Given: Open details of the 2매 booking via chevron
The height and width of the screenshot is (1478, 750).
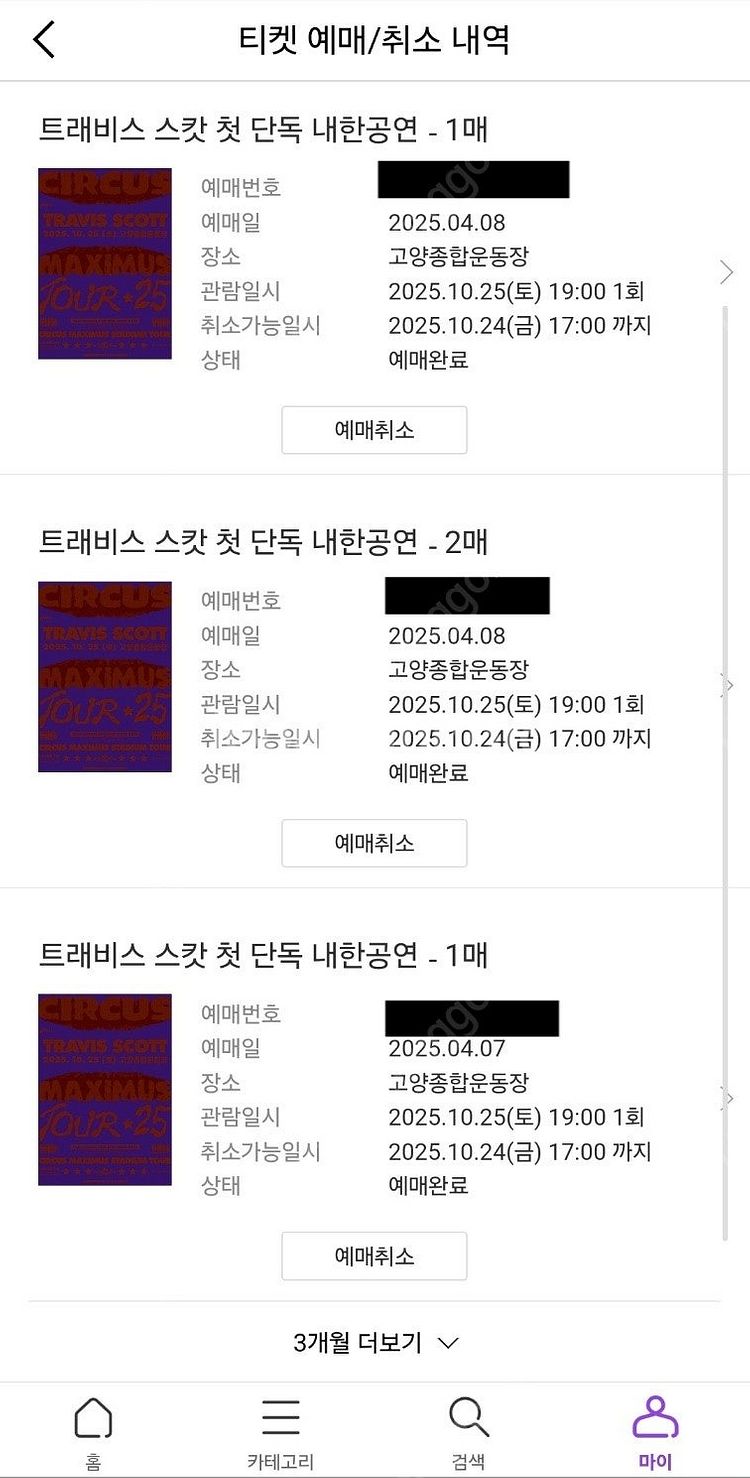Looking at the screenshot, I should coord(728,685).
